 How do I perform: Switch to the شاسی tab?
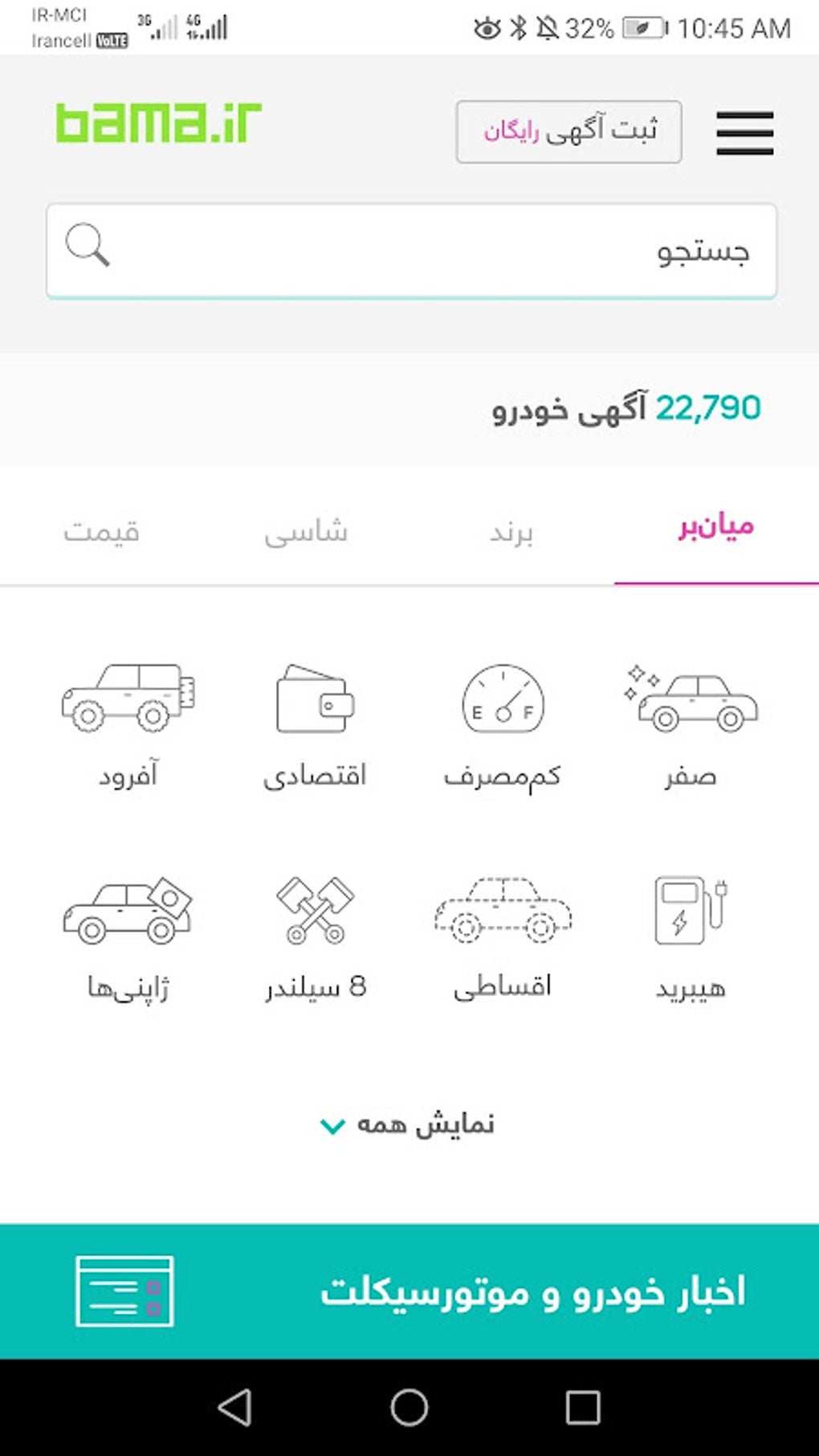pyautogui.click(x=306, y=532)
